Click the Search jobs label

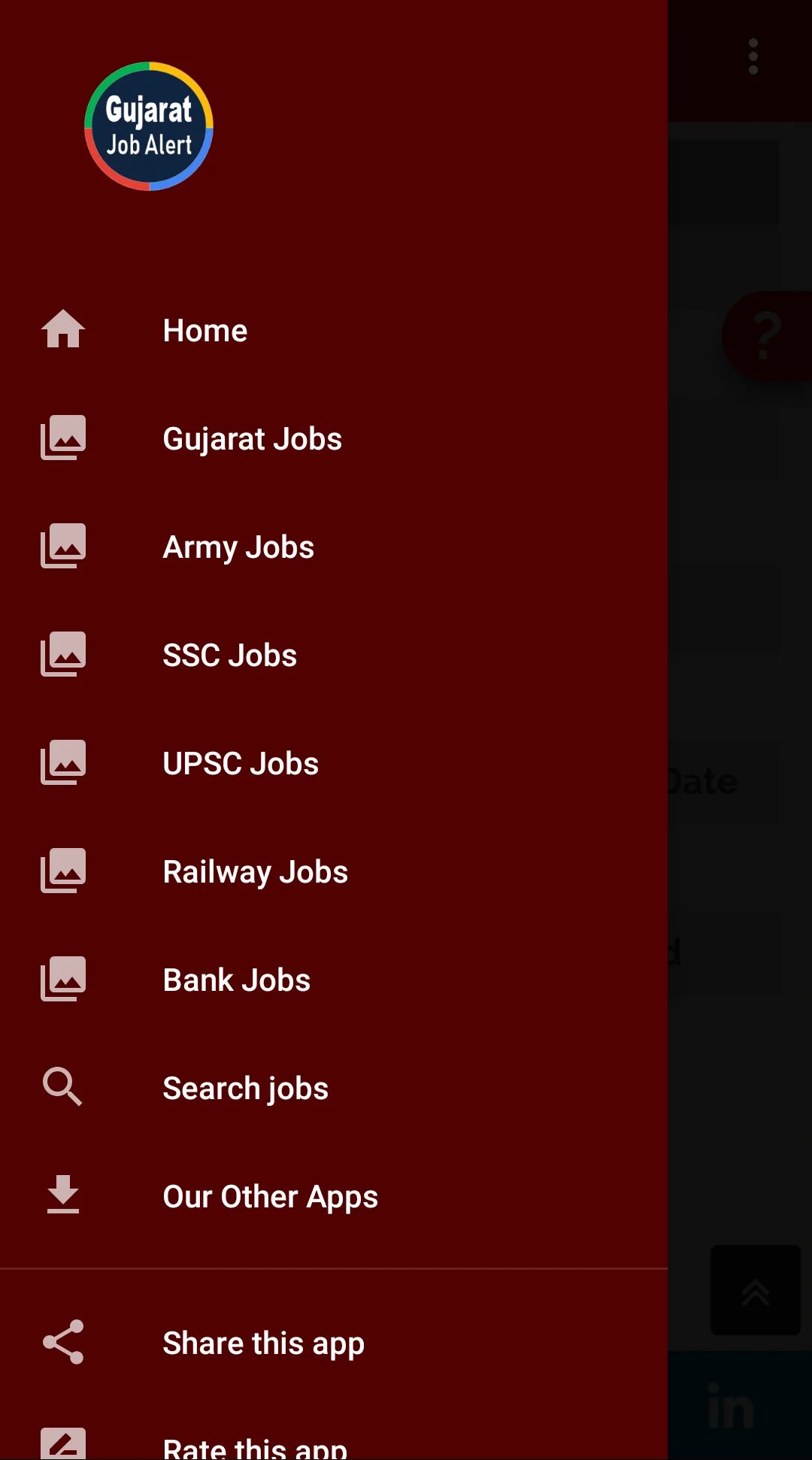245,1087
